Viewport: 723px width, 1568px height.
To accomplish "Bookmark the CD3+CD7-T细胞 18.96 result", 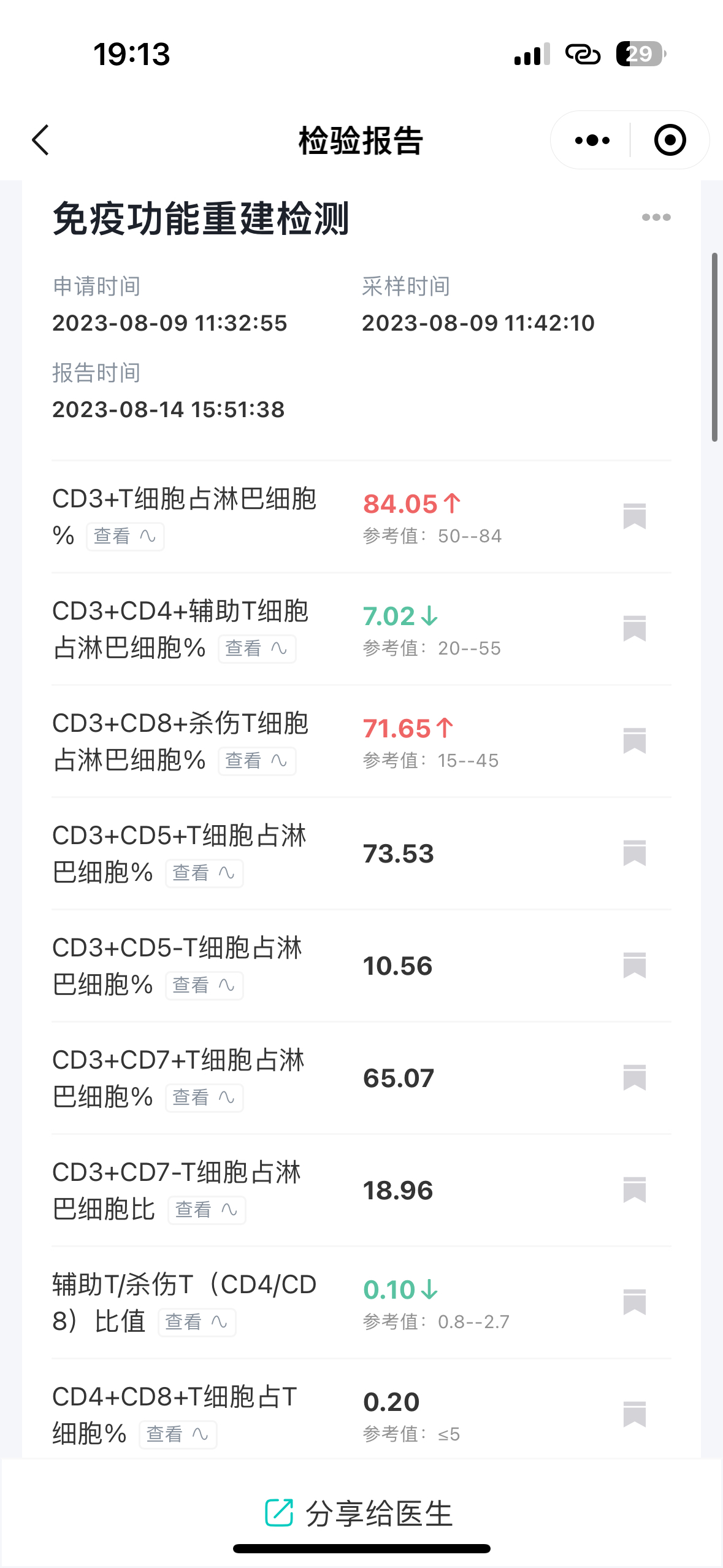I will click(x=635, y=1189).
